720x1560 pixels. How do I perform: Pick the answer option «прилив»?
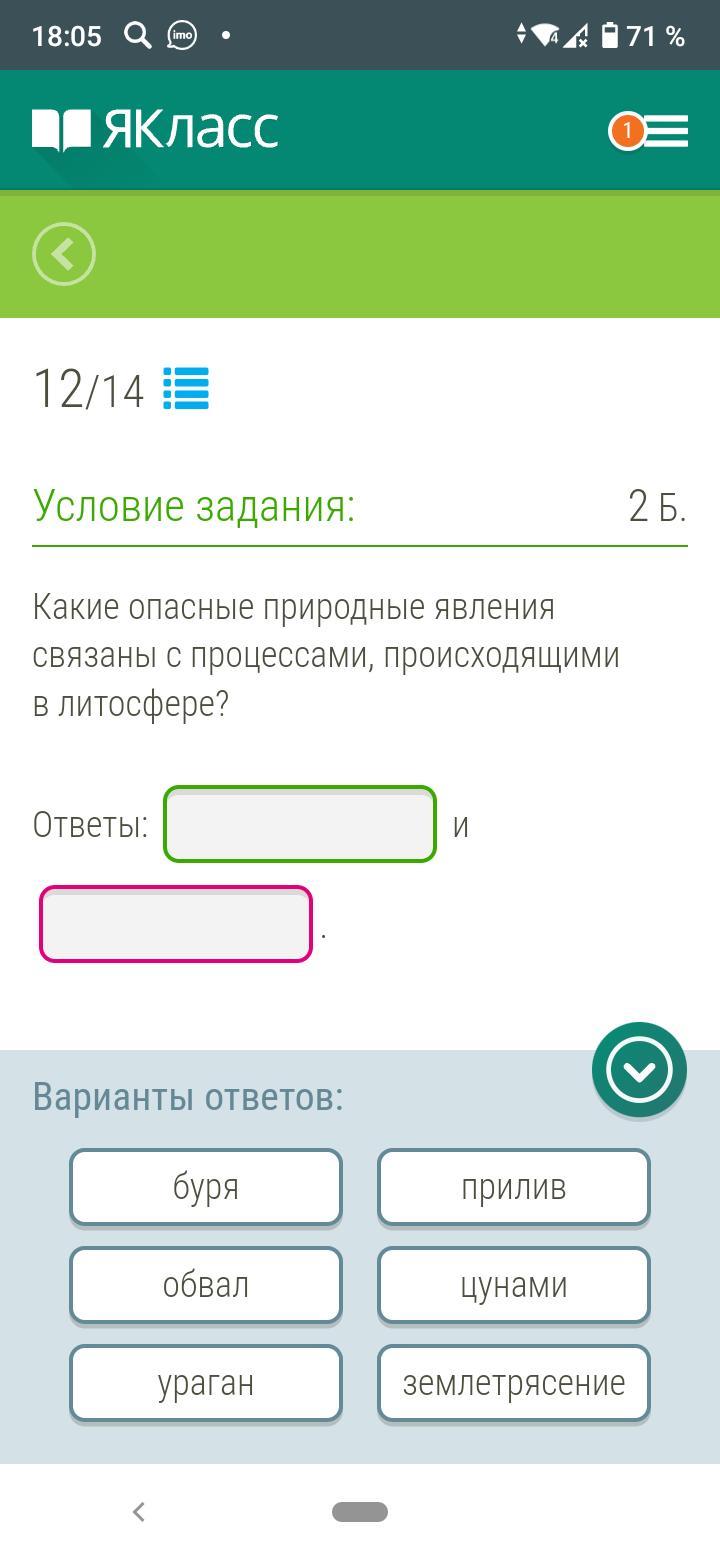point(514,1187)
